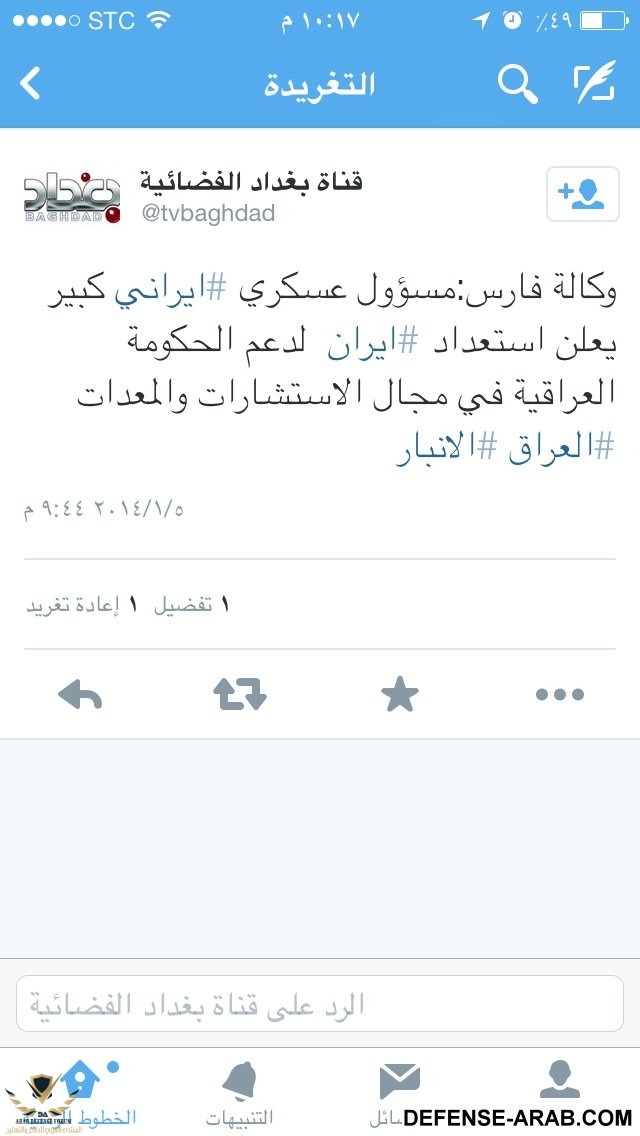This screenshot has width=640, height=1136.
Task: Reply to this tweet
Action: pyautogui.click(x=80, y=694)
